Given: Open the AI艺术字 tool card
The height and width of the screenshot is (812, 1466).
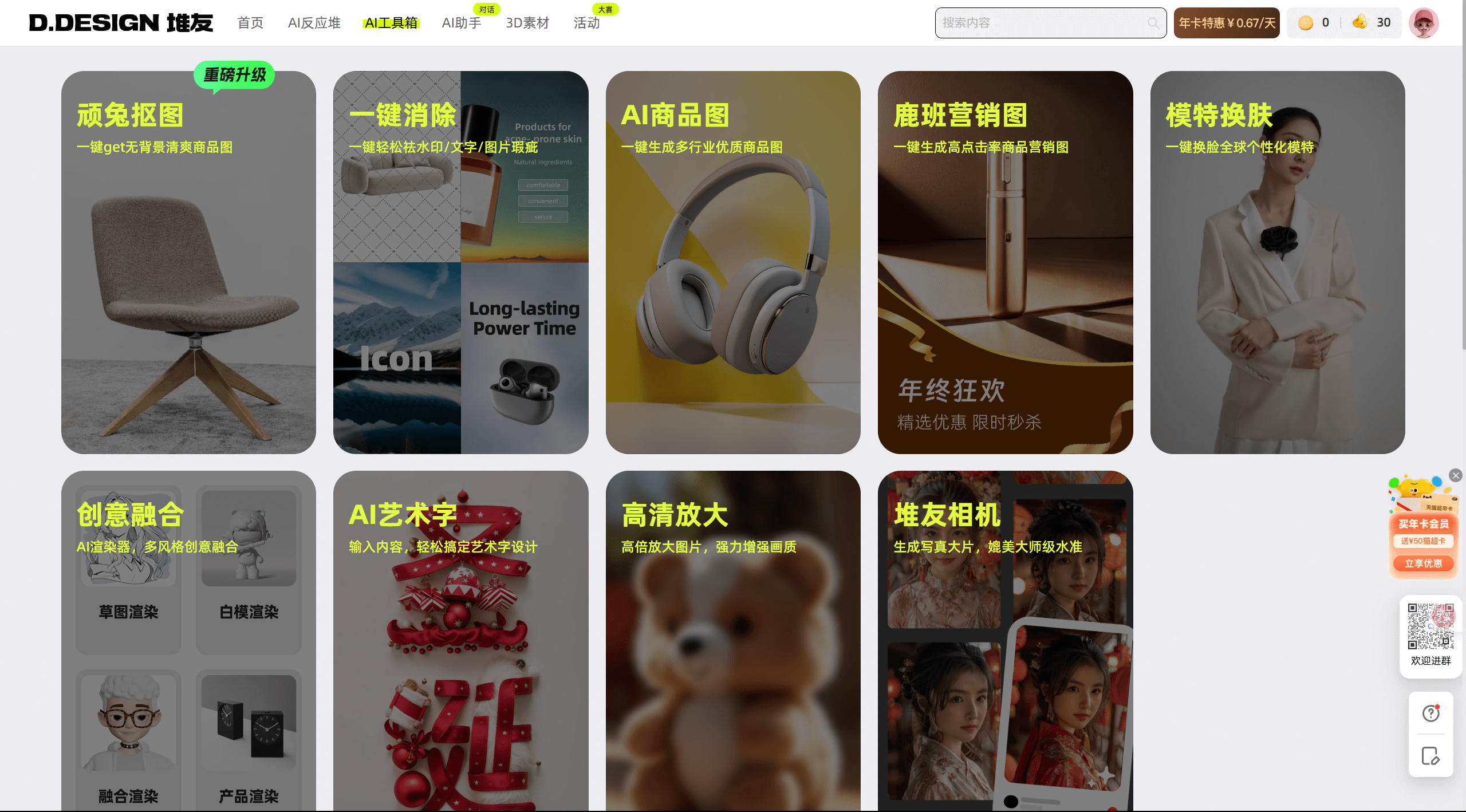Looking at the screenshot, I should coord(460,640).
